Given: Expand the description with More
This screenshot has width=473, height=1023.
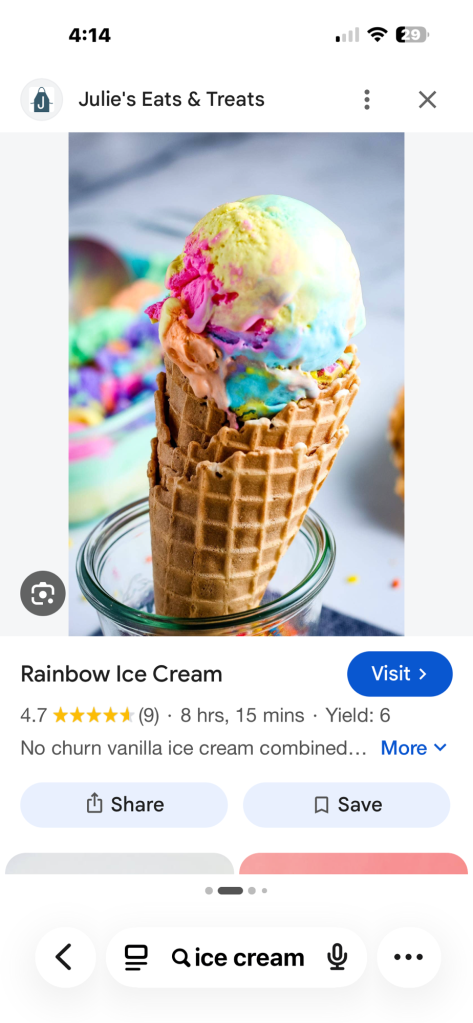Looking at the screenshot, I should [x=414, y=748].
